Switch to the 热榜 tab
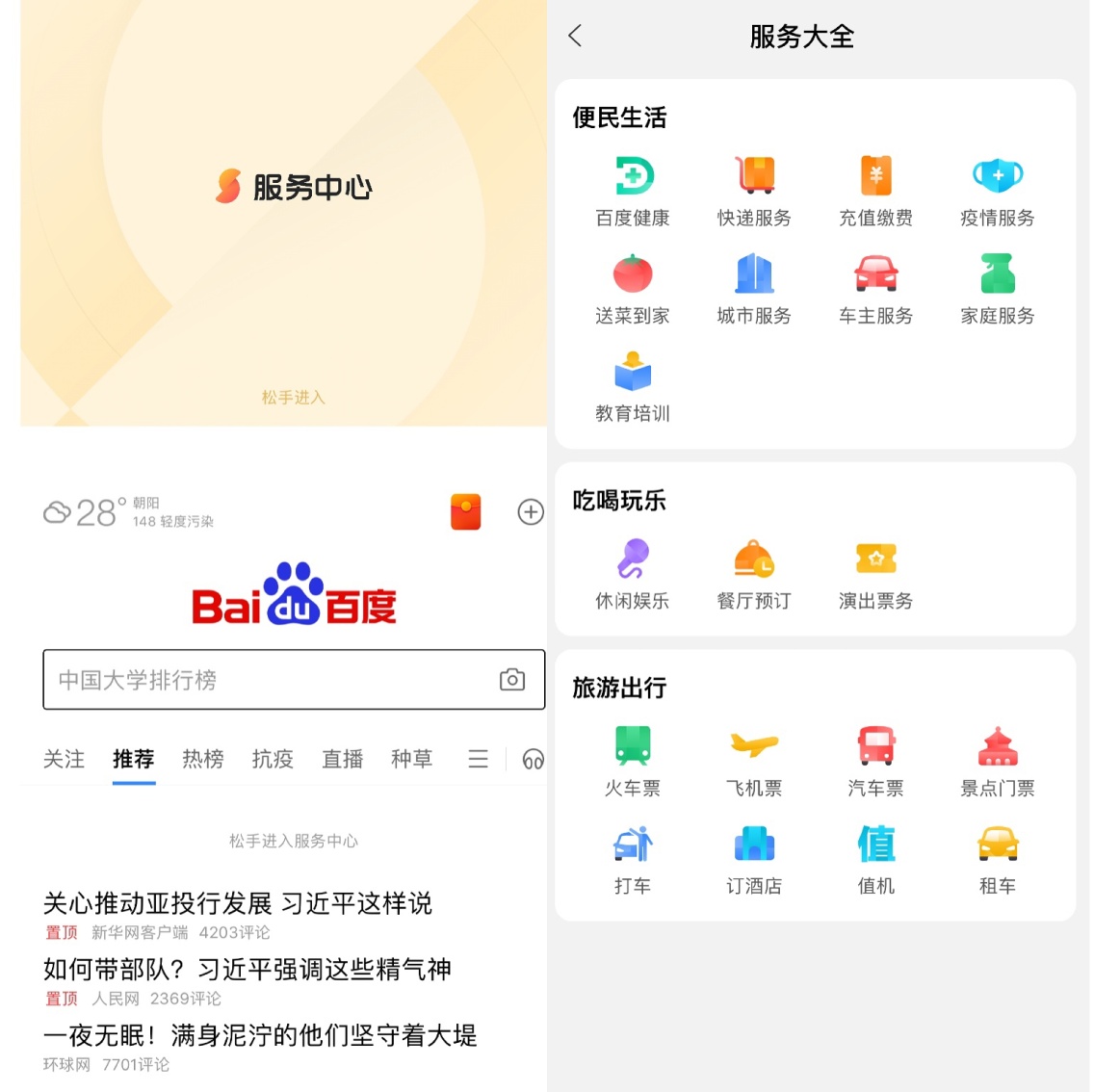 tap(203, 759)
